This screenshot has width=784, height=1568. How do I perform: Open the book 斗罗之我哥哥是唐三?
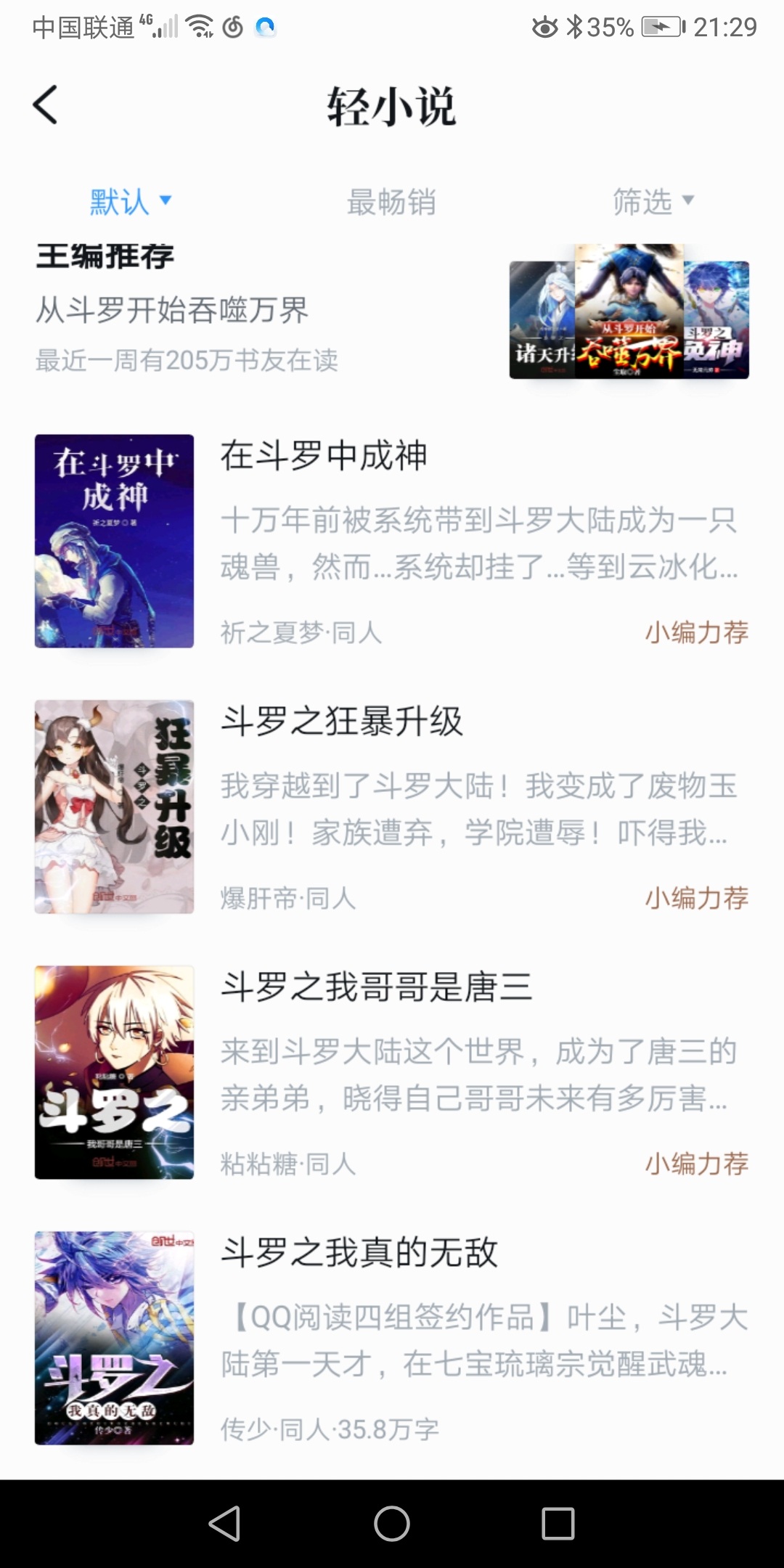tap(392, 1071)
